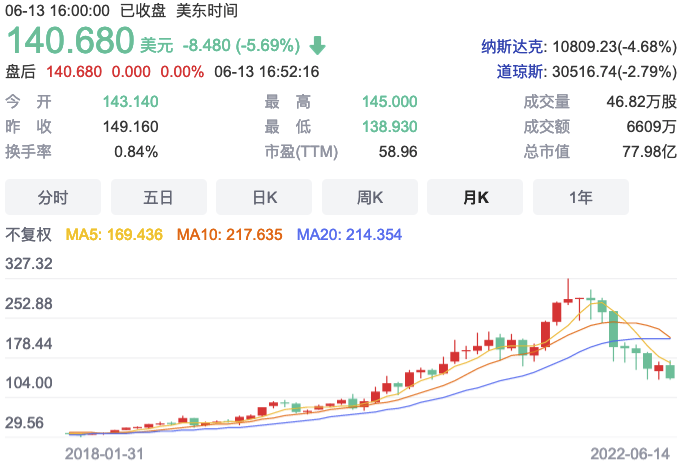Change the 不复权 adjustment setting
This screenshot has height=471, width=689.
click(29, 235)
